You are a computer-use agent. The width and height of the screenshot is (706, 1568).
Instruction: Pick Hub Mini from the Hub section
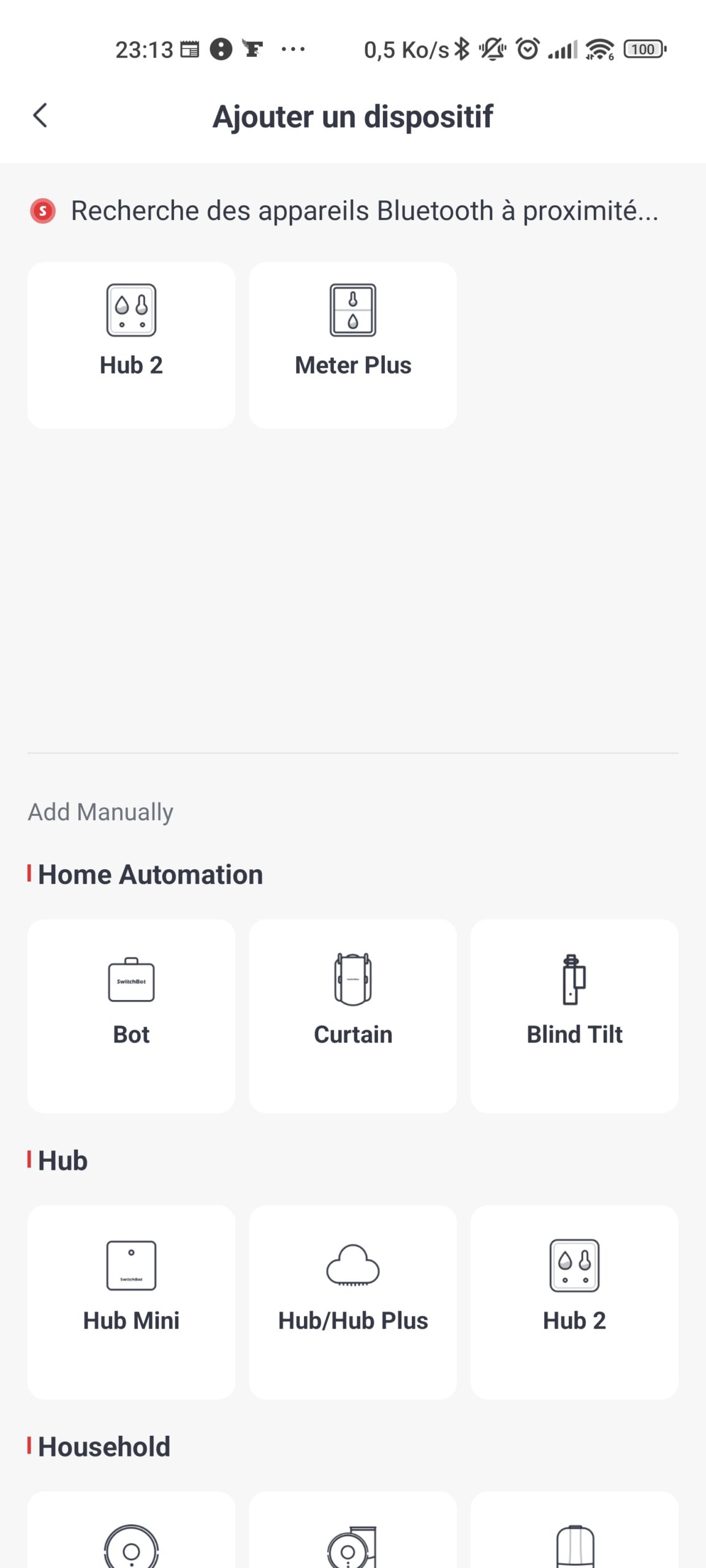click(x=131, y=1302)
